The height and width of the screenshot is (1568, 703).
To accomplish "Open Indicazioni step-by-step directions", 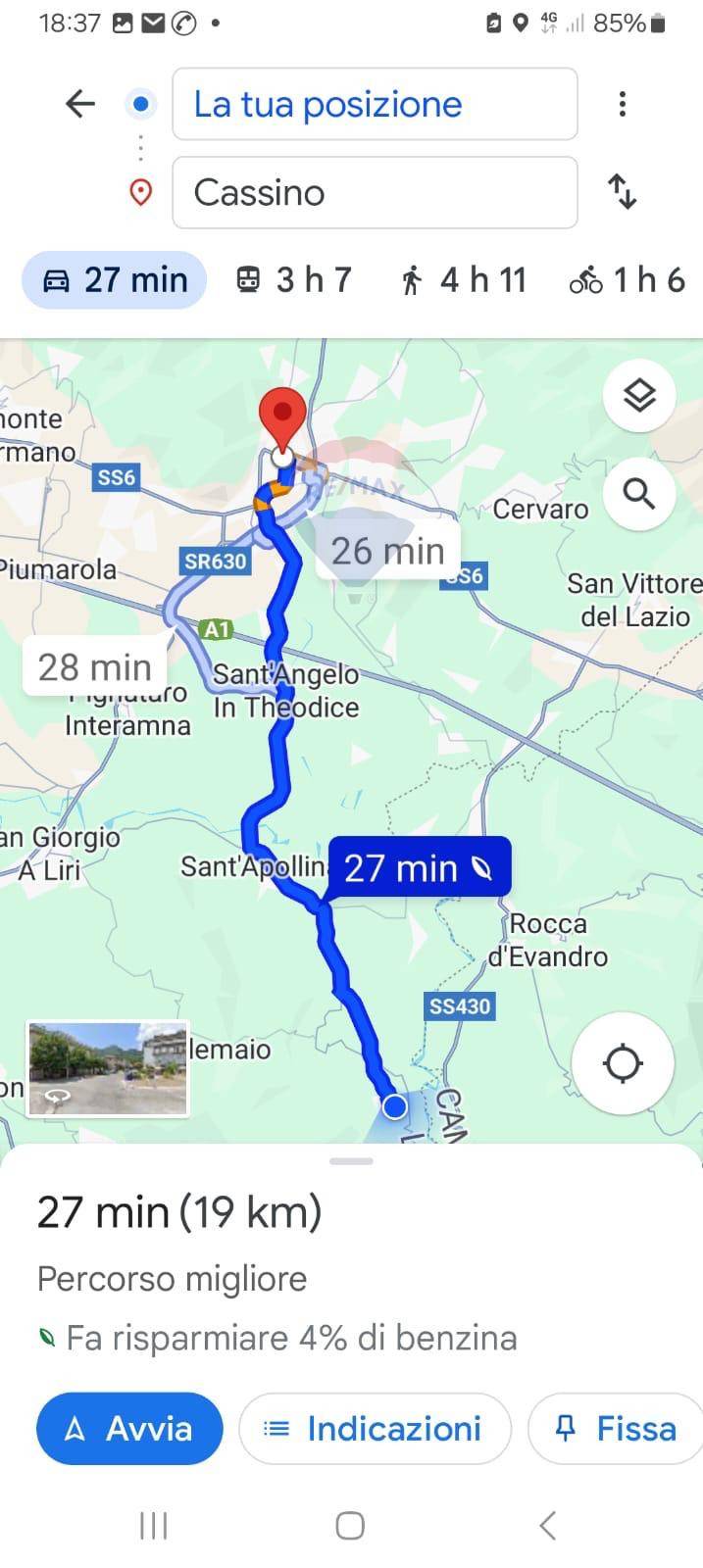I will pos(375,1429).
